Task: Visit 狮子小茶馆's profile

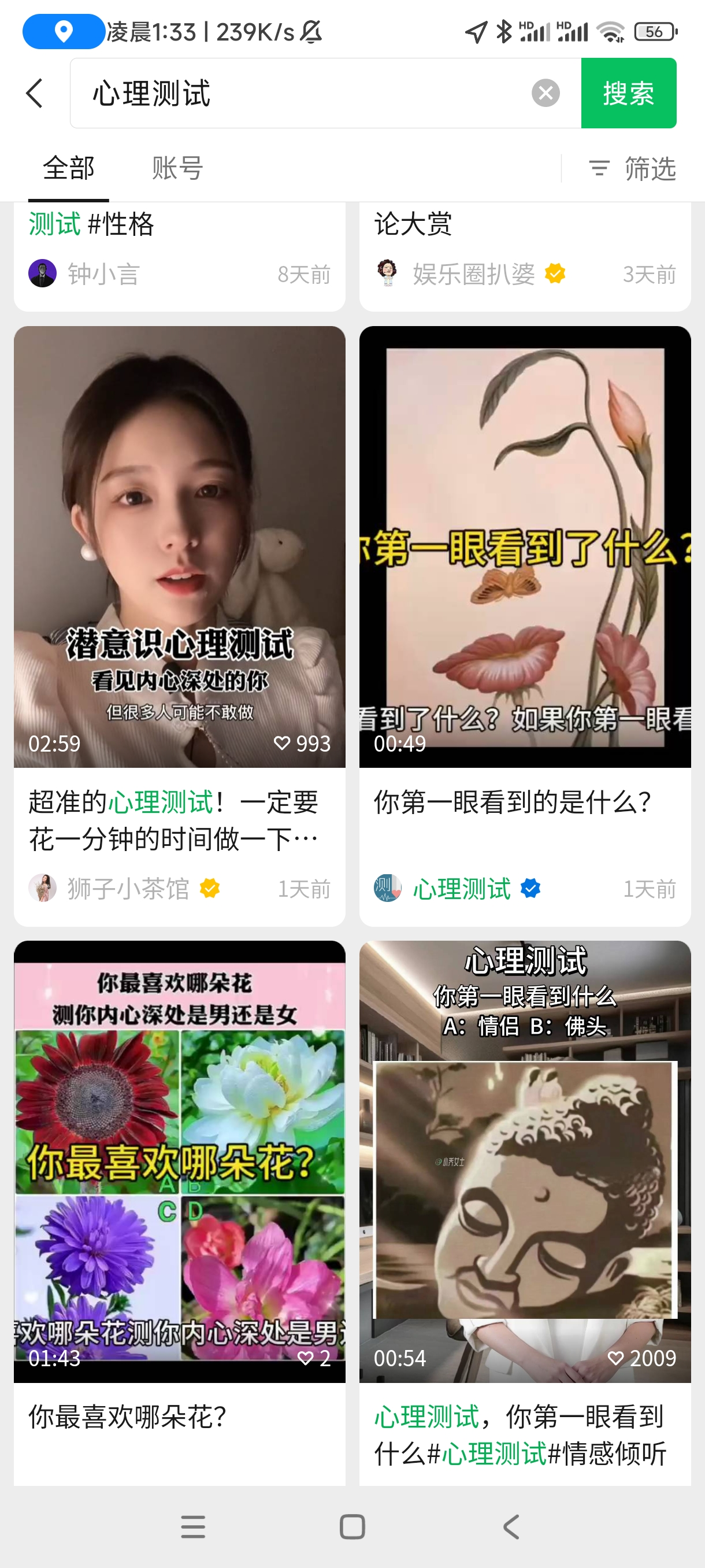Action: (x=128, y=889)
